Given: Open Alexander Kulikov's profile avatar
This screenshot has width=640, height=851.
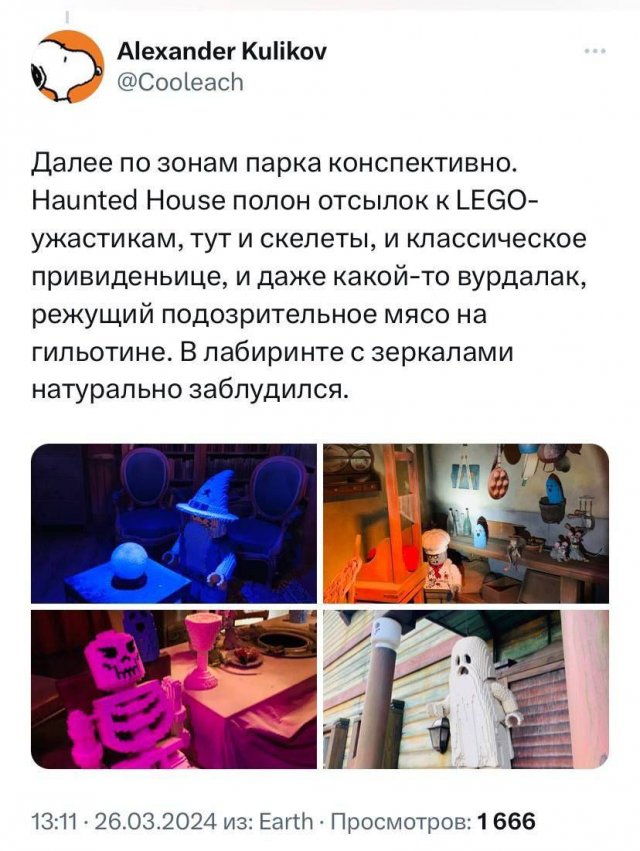Looking at the screenshot, I should point(67,67).
